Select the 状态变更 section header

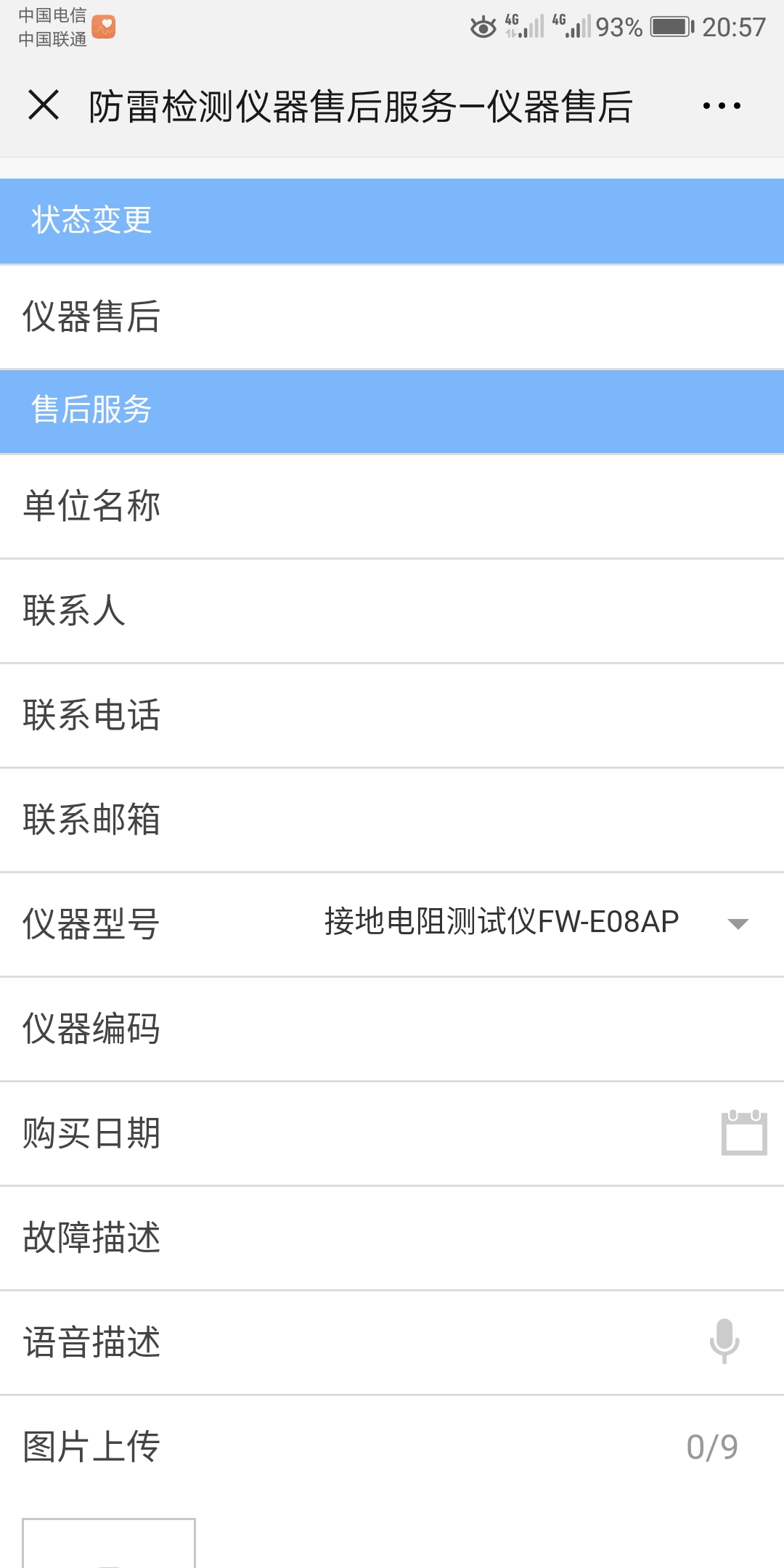point(90,220)
